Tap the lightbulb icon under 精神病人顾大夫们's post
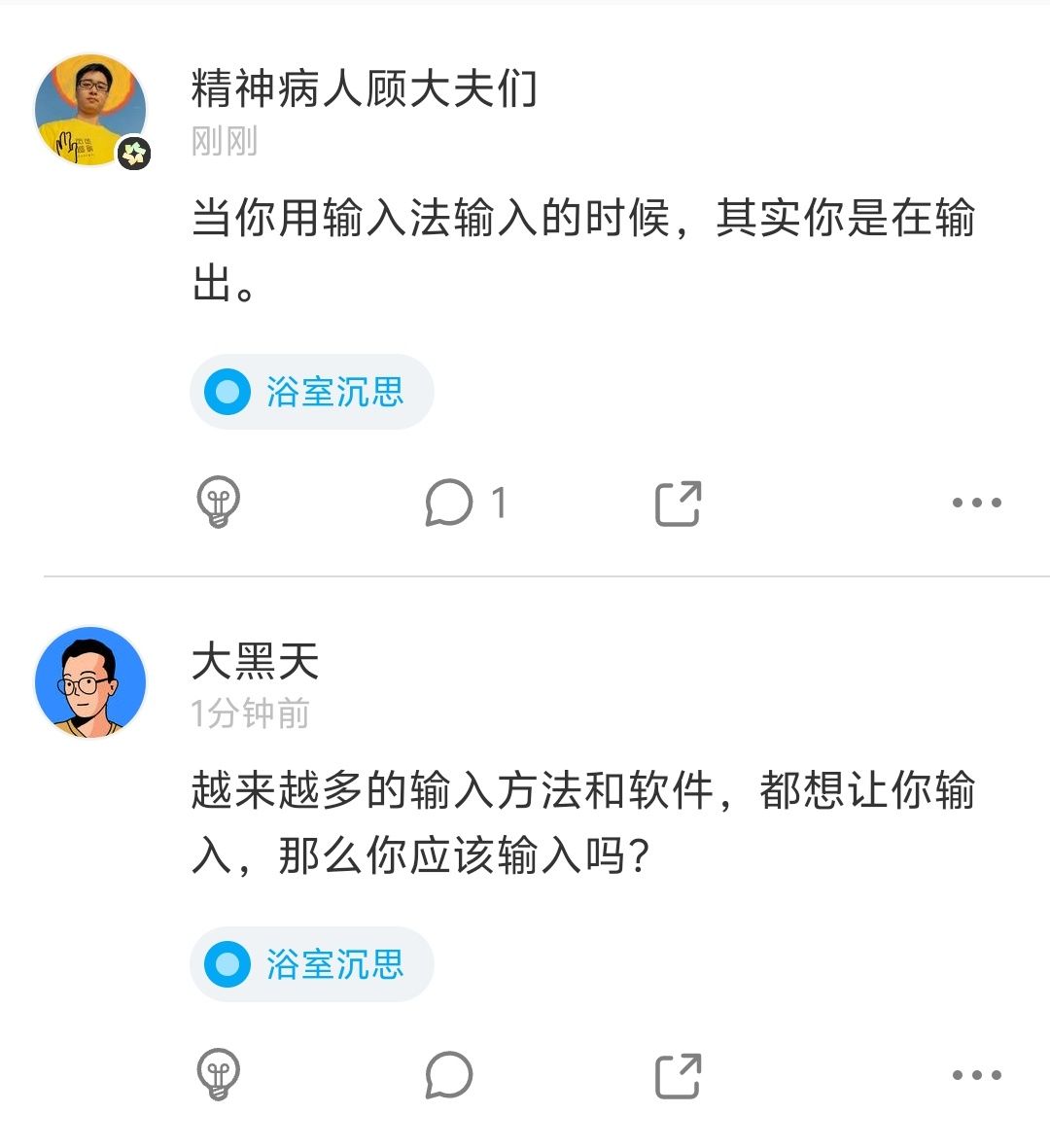 pyautogui.click(x=219, y=503)
